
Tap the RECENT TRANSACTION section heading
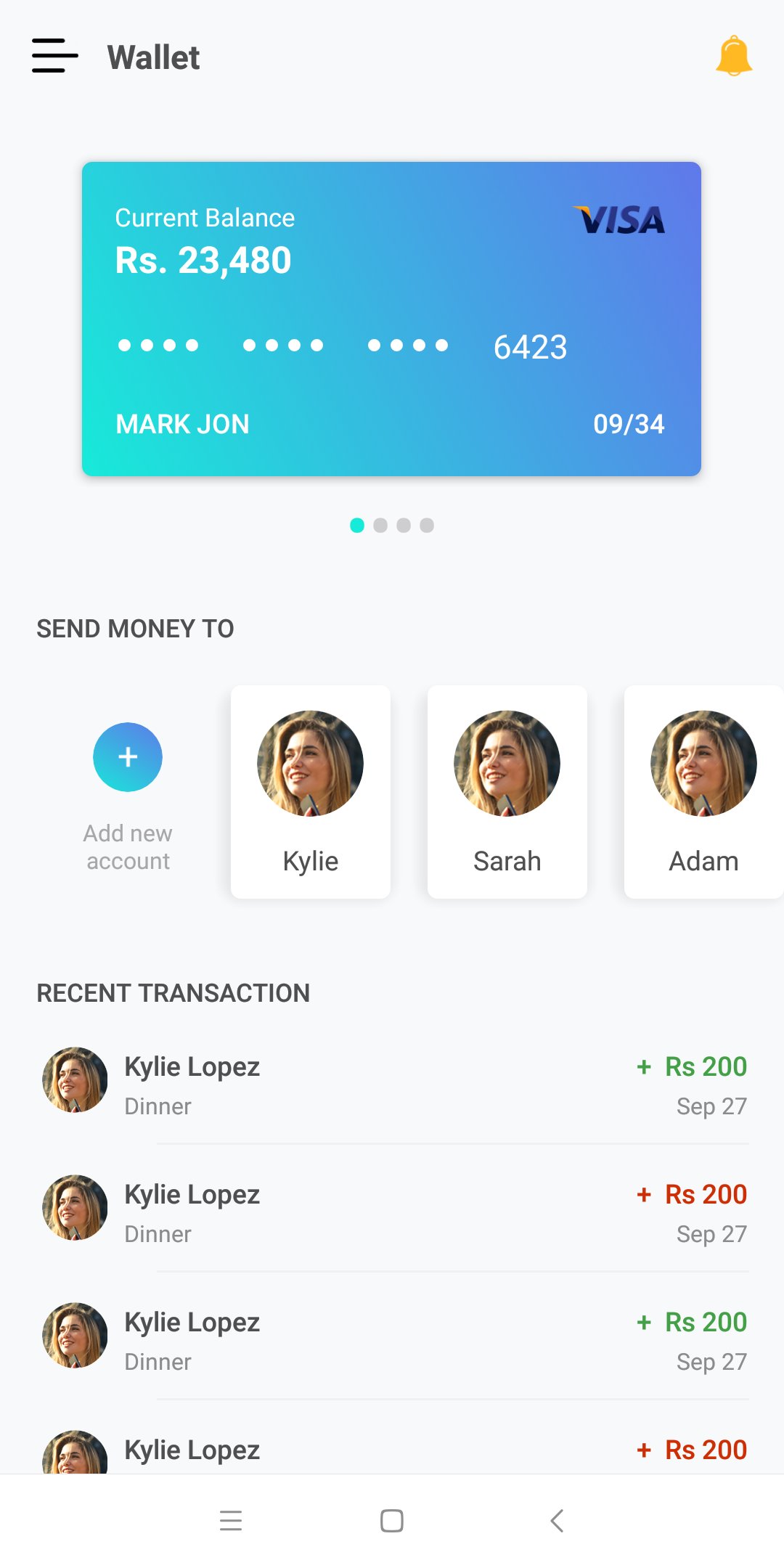click(173, 992)
